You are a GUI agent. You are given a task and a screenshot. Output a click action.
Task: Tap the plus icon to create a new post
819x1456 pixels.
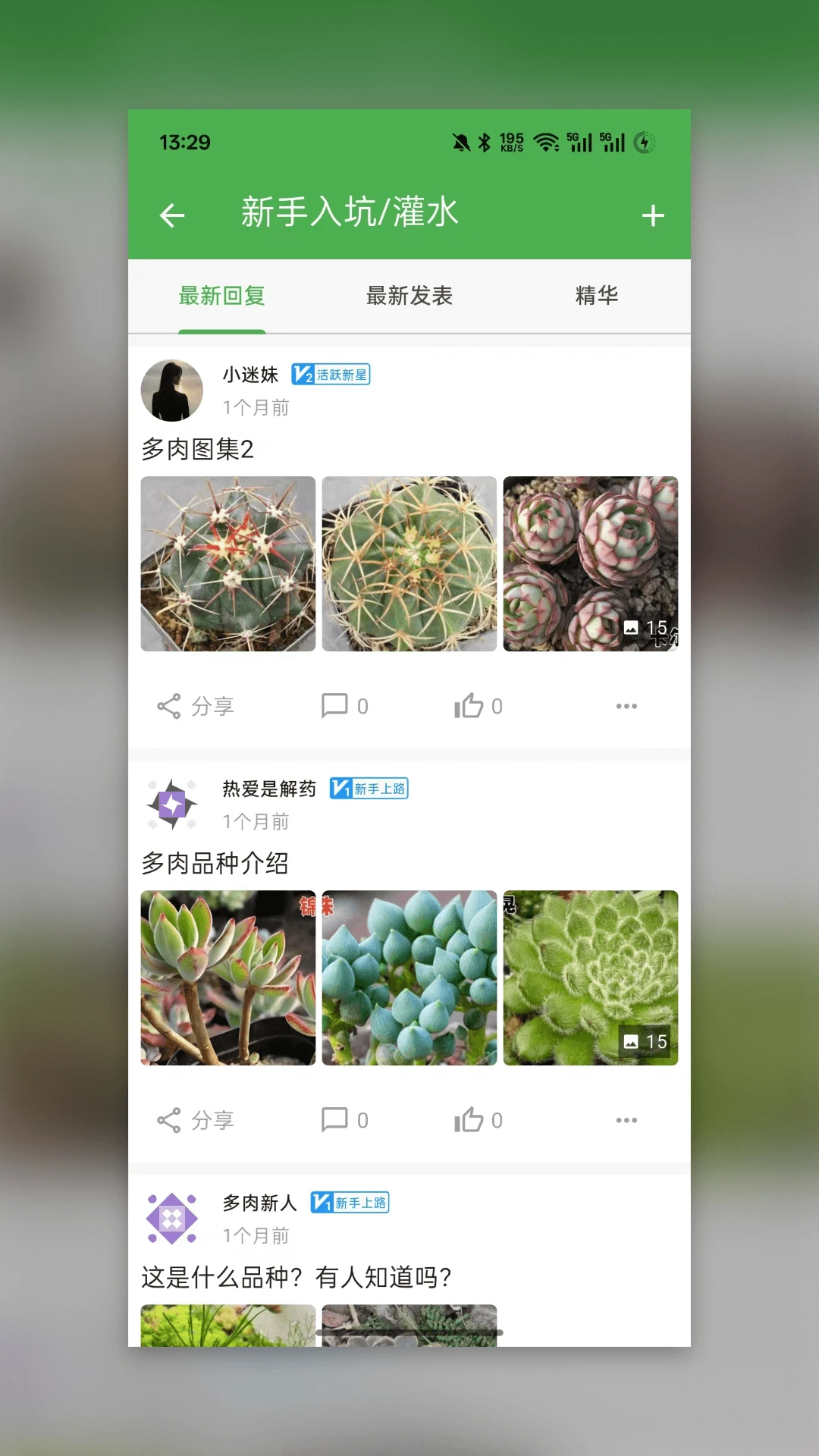tap(653, 215)
